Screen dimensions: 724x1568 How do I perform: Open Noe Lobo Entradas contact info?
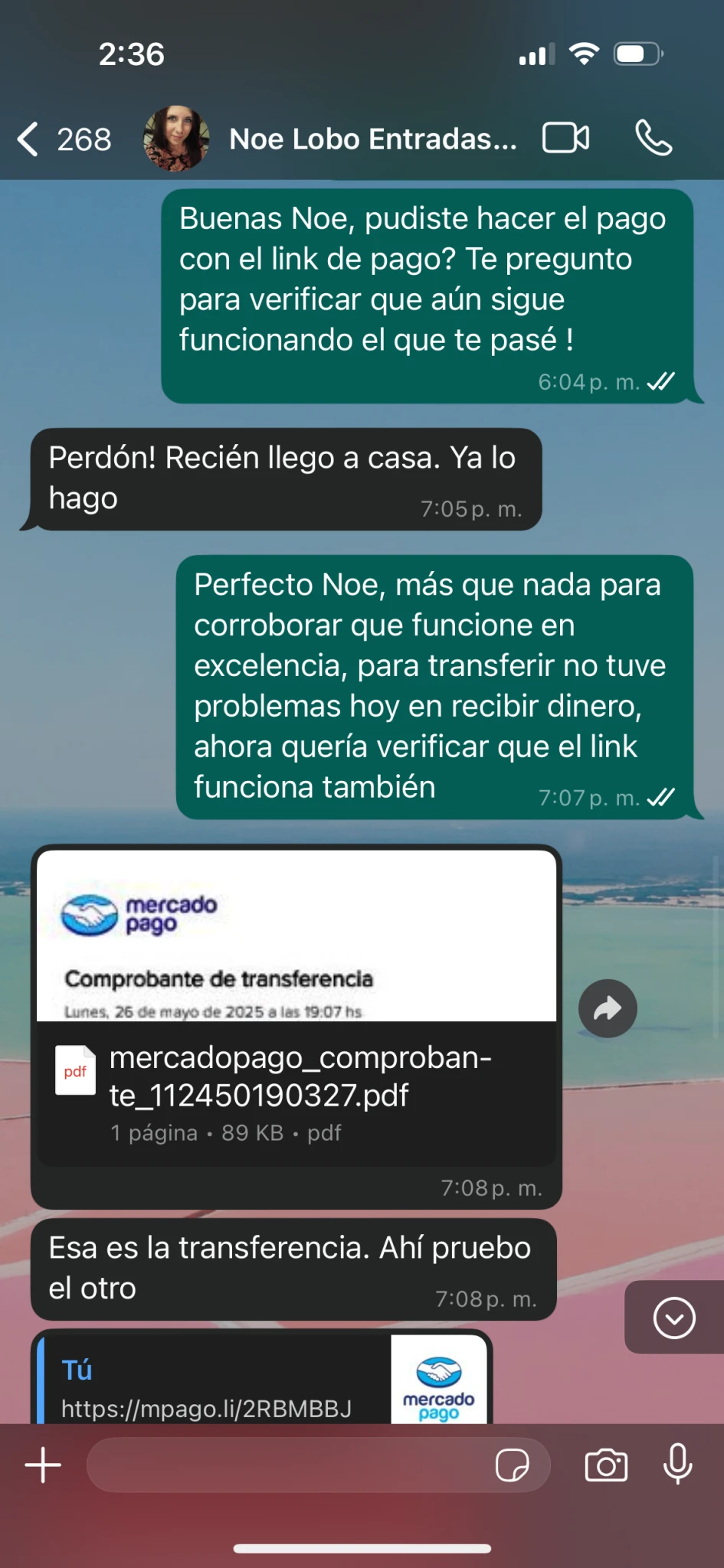point(372,139)
